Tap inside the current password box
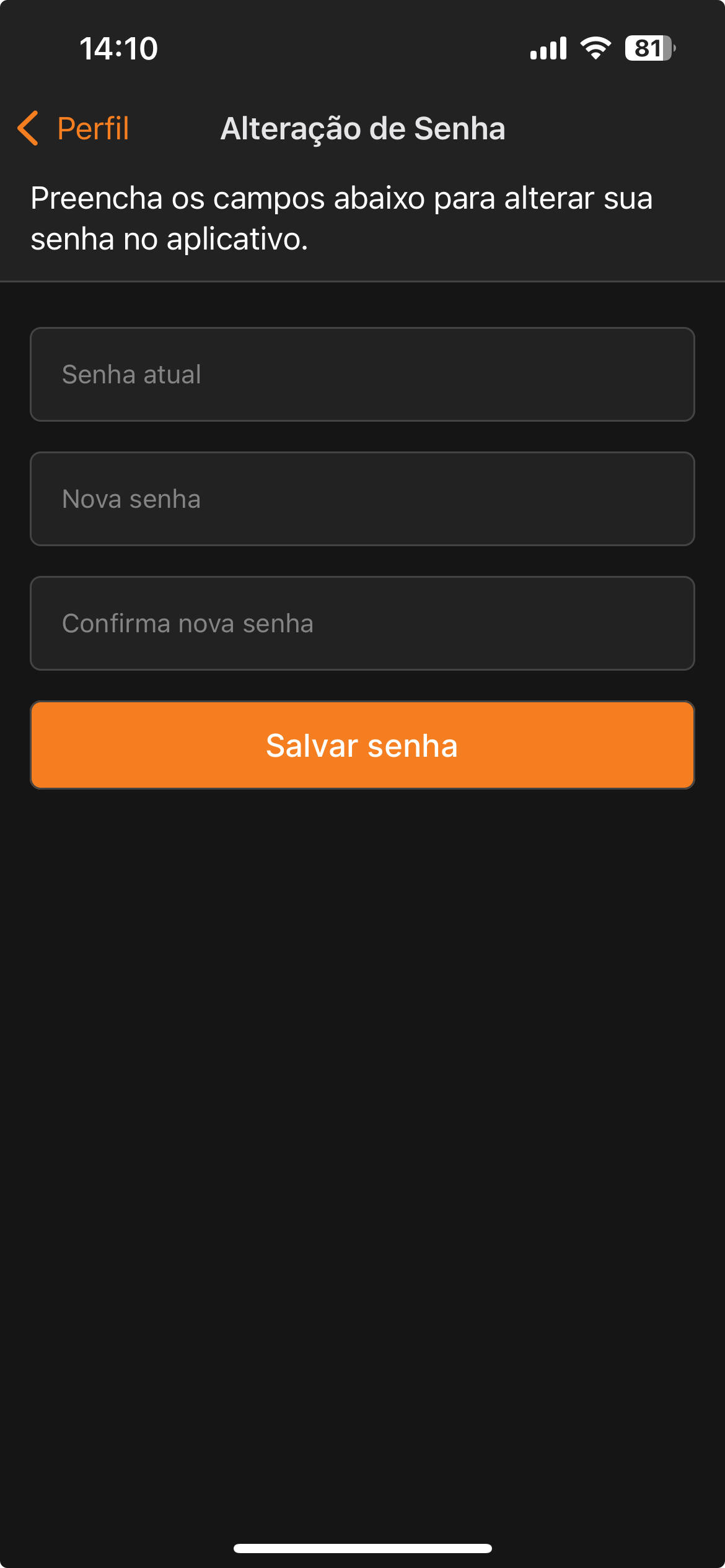Image resolution: width=725 pixels, height=1568 pixels. [362, 374]
